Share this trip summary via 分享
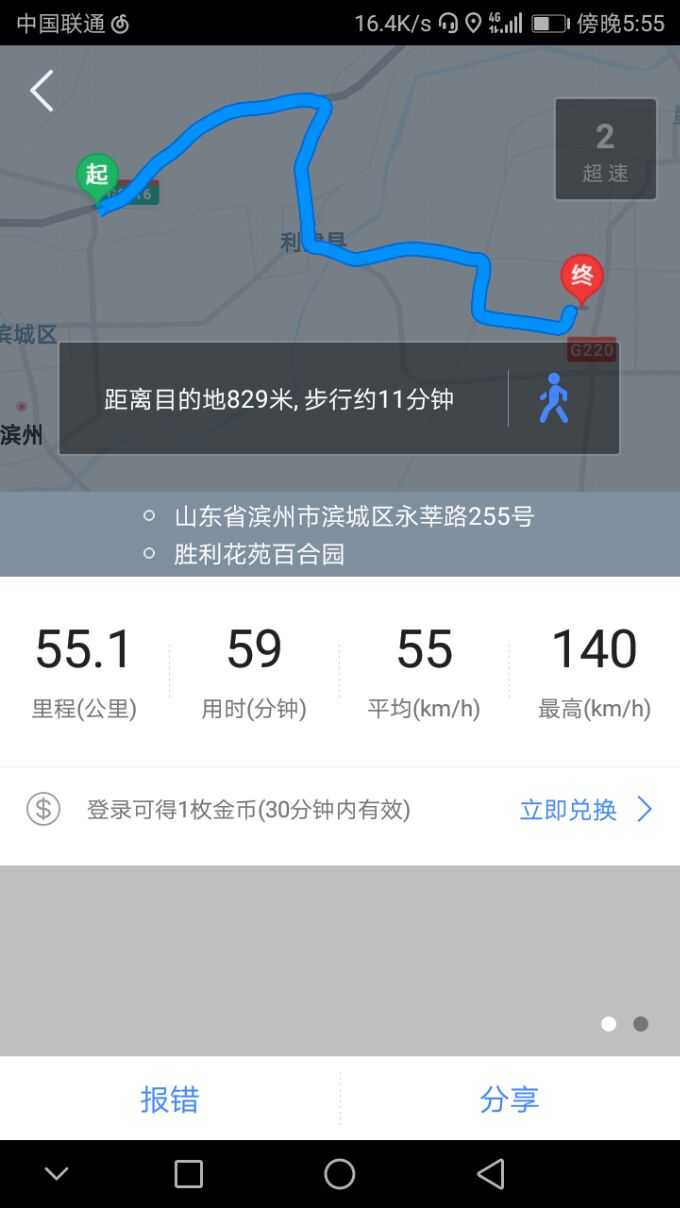Image resolution: width=680 pixels, height=1208 pixels. (509, 1099)
